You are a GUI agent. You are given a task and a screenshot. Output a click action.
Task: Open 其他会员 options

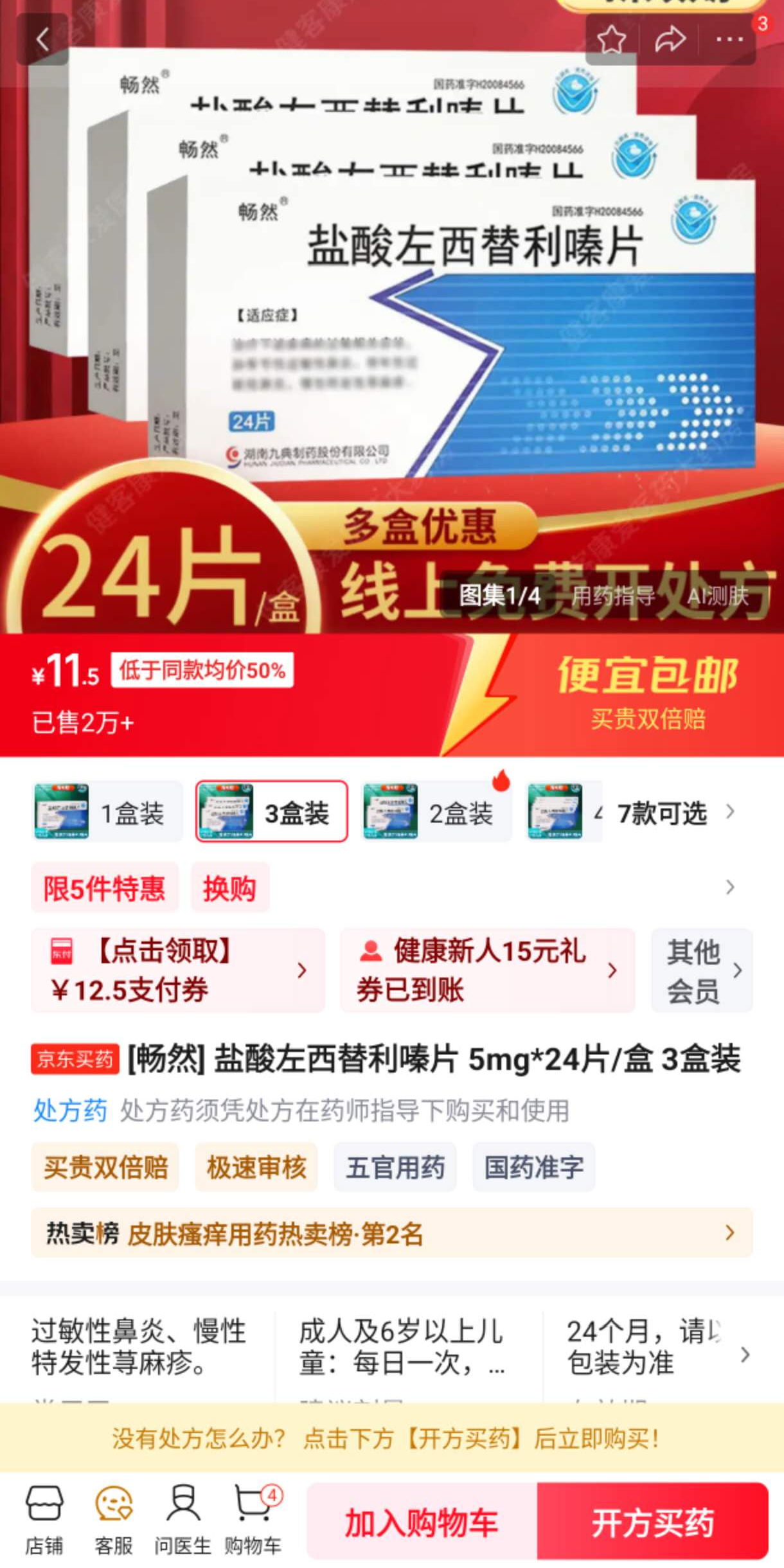click(702, 970)
